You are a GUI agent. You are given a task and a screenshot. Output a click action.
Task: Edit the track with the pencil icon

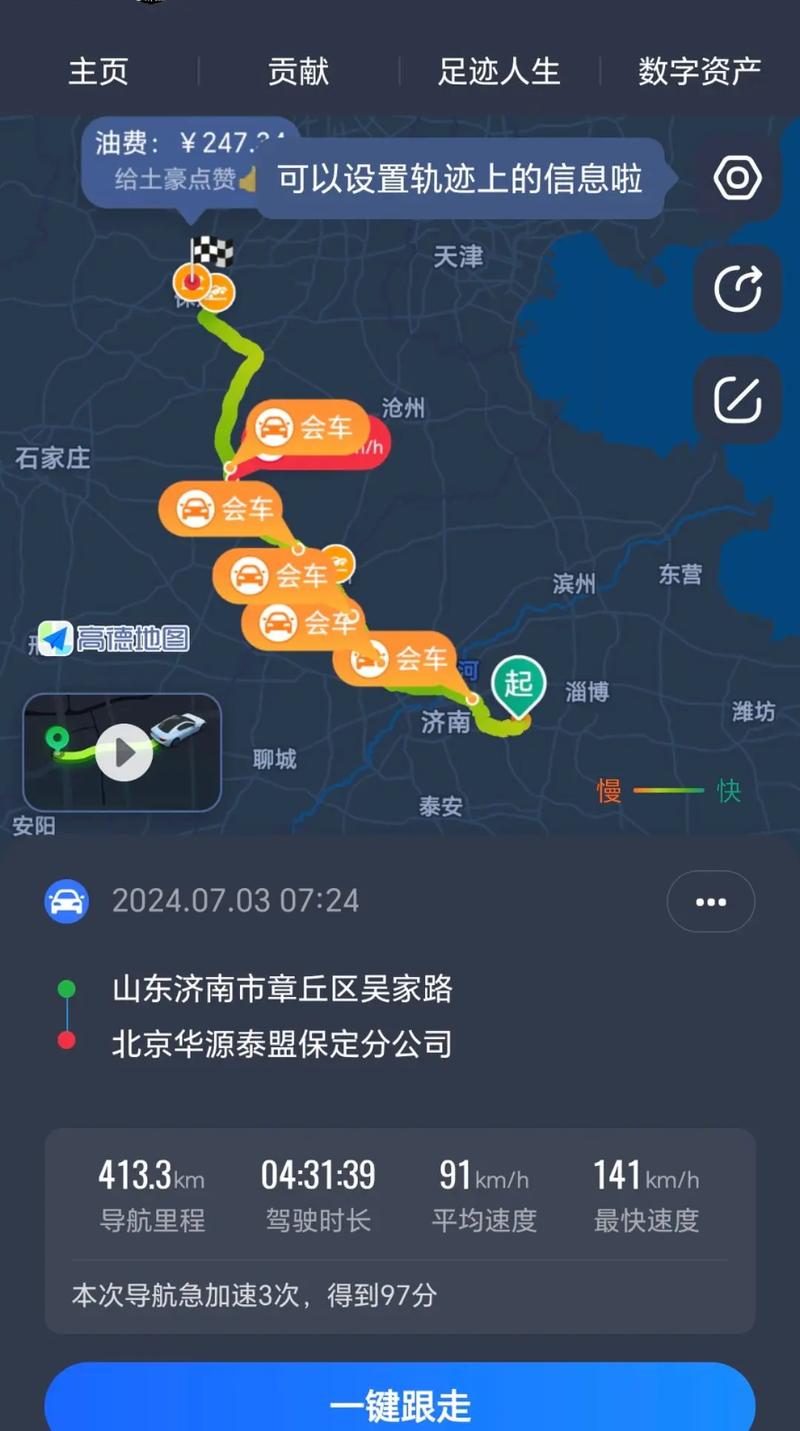pyautogui.click(x=738, y=400)
